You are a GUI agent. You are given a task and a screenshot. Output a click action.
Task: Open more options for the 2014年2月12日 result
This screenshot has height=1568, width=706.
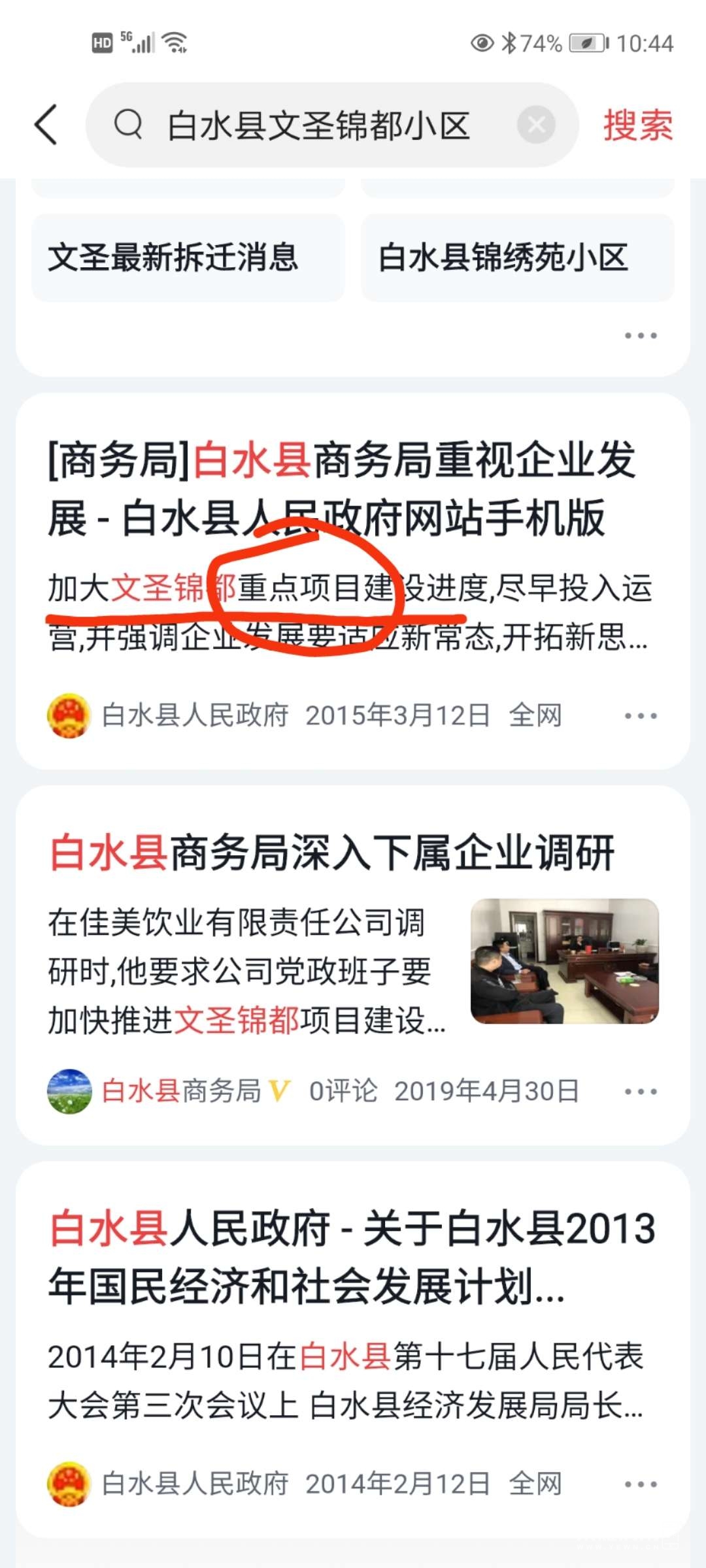[x=640, y=1484]
